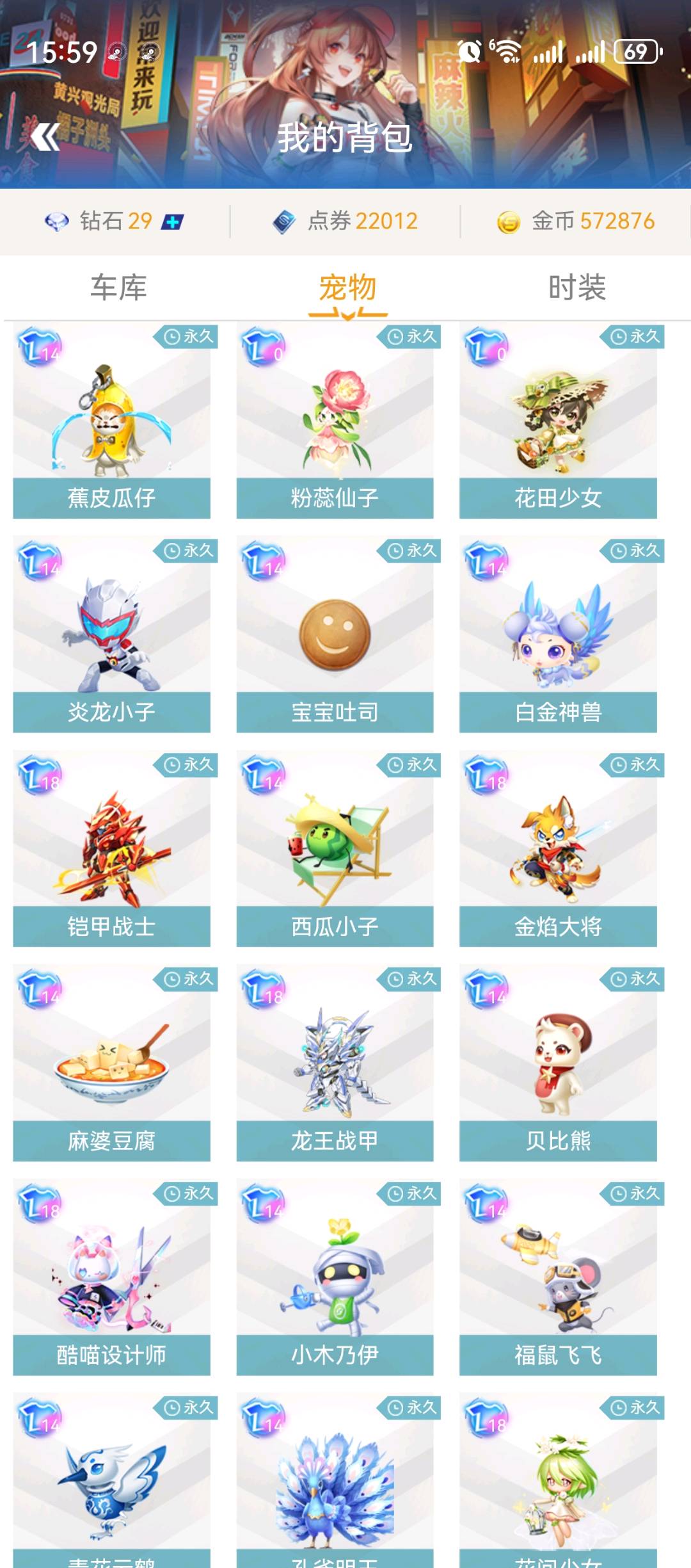Screen dimensions: 691x1568
Task: Open the 铠甲战士 pet card
Action: pos(111,849)
